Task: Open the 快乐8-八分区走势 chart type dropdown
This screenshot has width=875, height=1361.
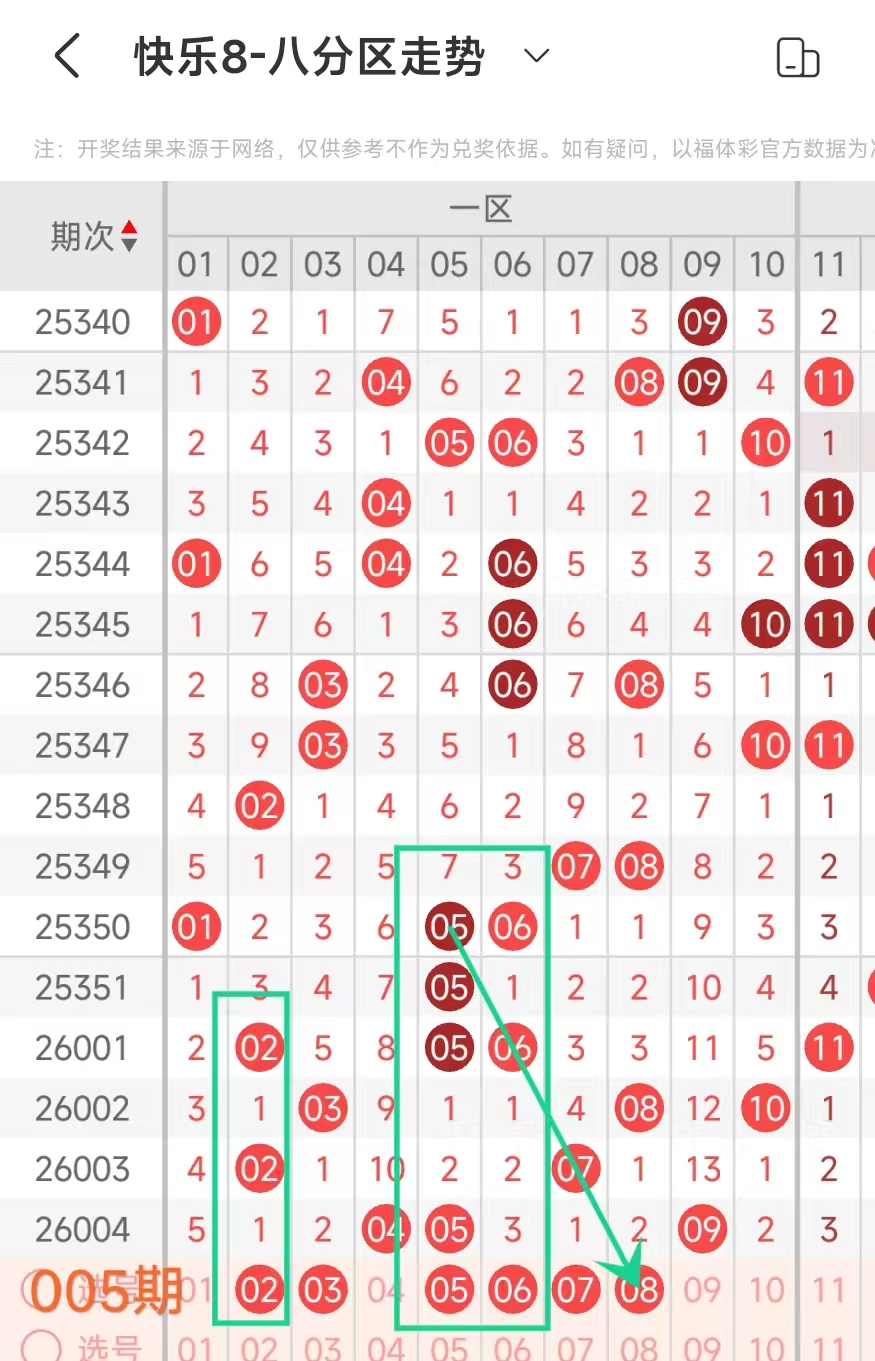Action: [537, 56]
